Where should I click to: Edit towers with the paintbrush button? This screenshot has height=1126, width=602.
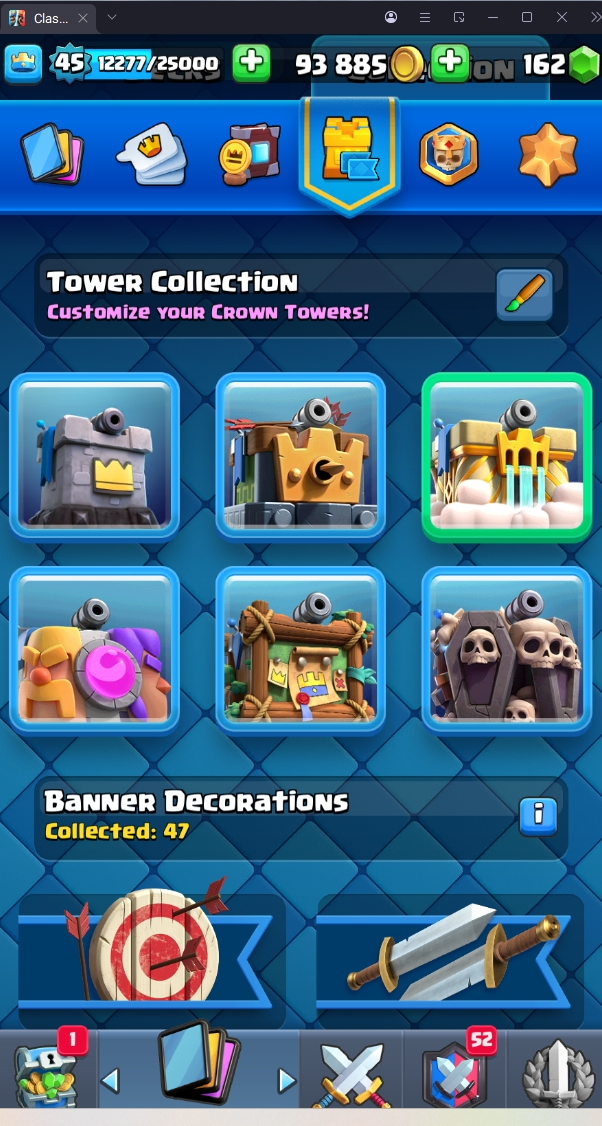[x=524, y=295]
